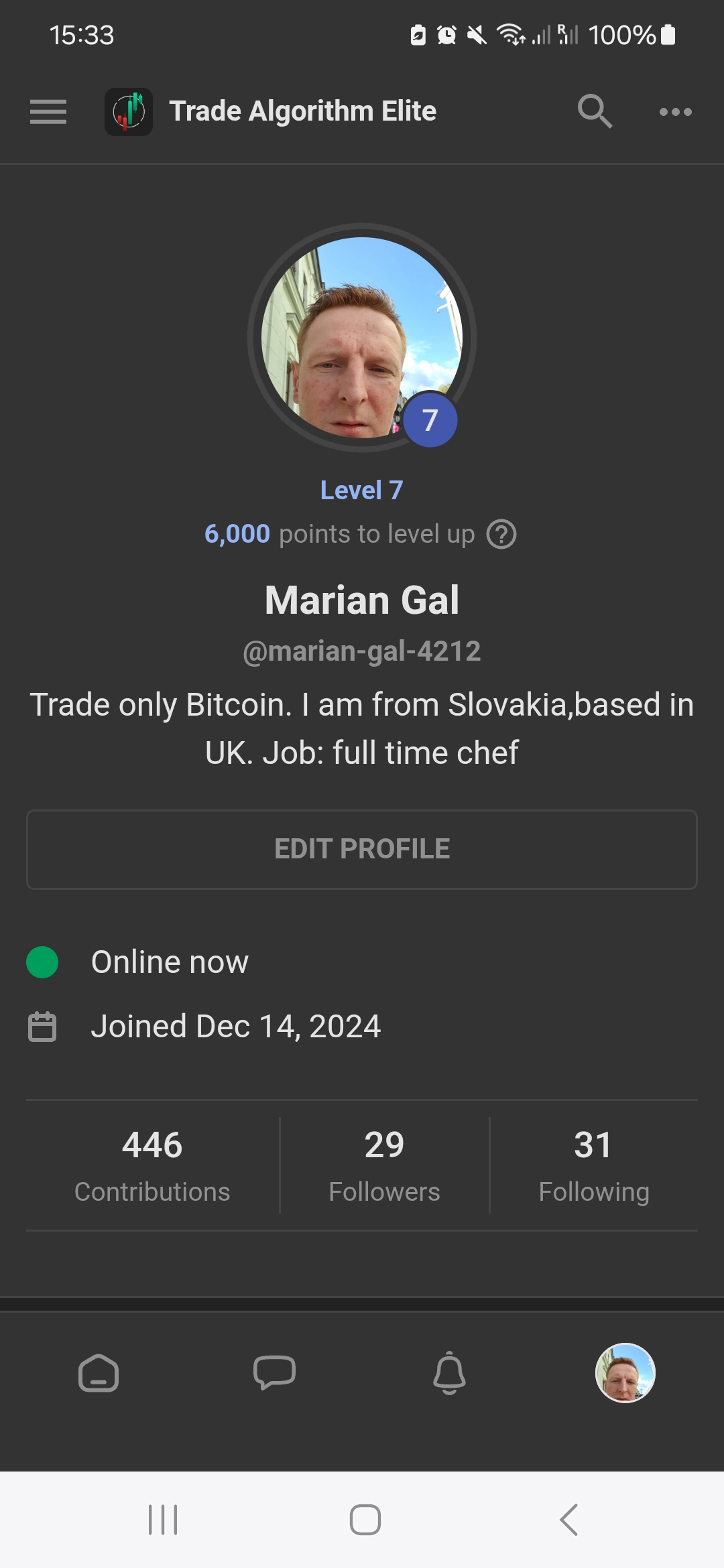Screen dimensions: 724x1568
Task: Go to the Home feed icon
Action: (99, 1374)
